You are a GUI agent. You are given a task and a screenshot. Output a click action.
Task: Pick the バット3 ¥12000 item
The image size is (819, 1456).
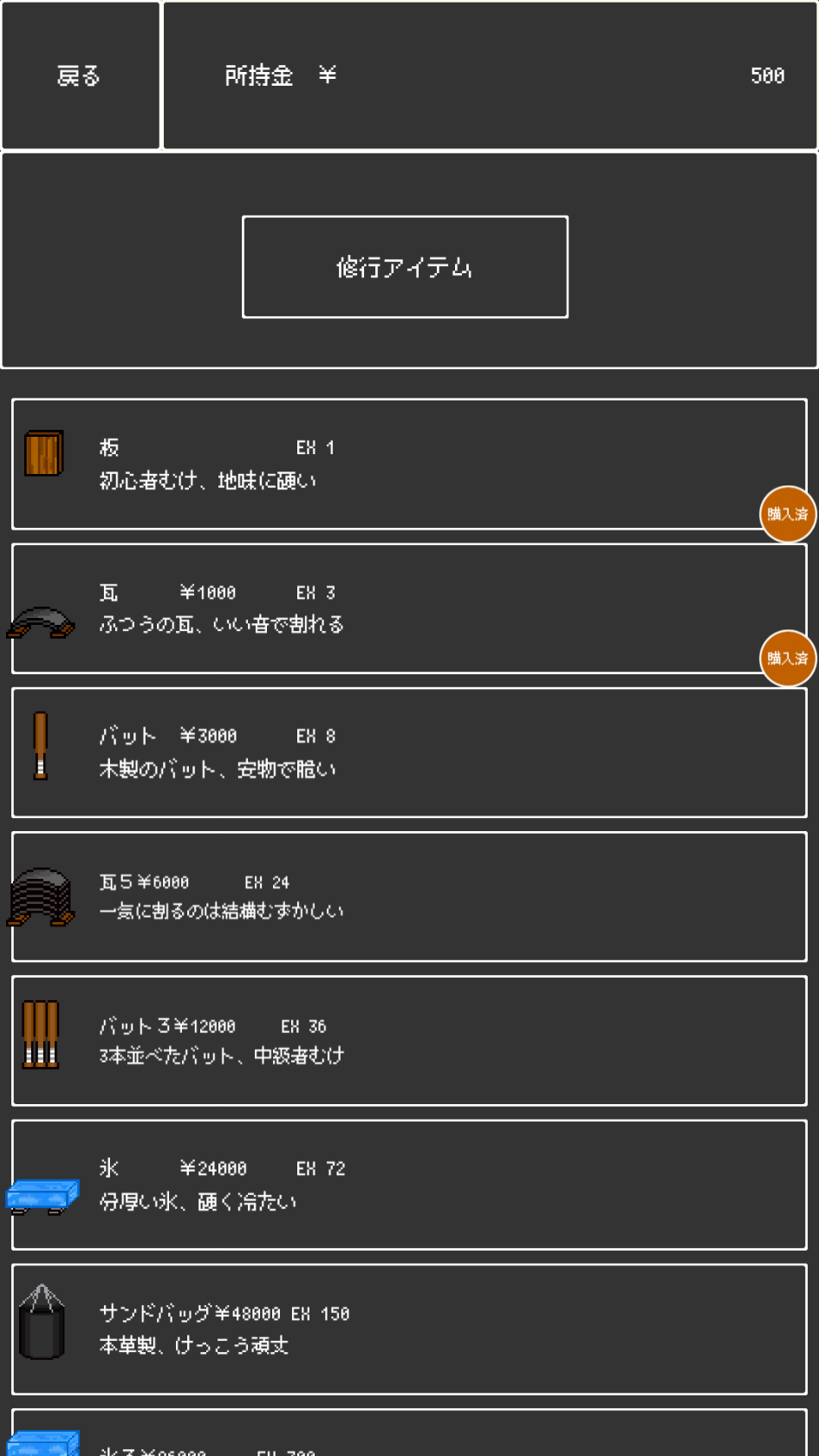coord(409,1040)
